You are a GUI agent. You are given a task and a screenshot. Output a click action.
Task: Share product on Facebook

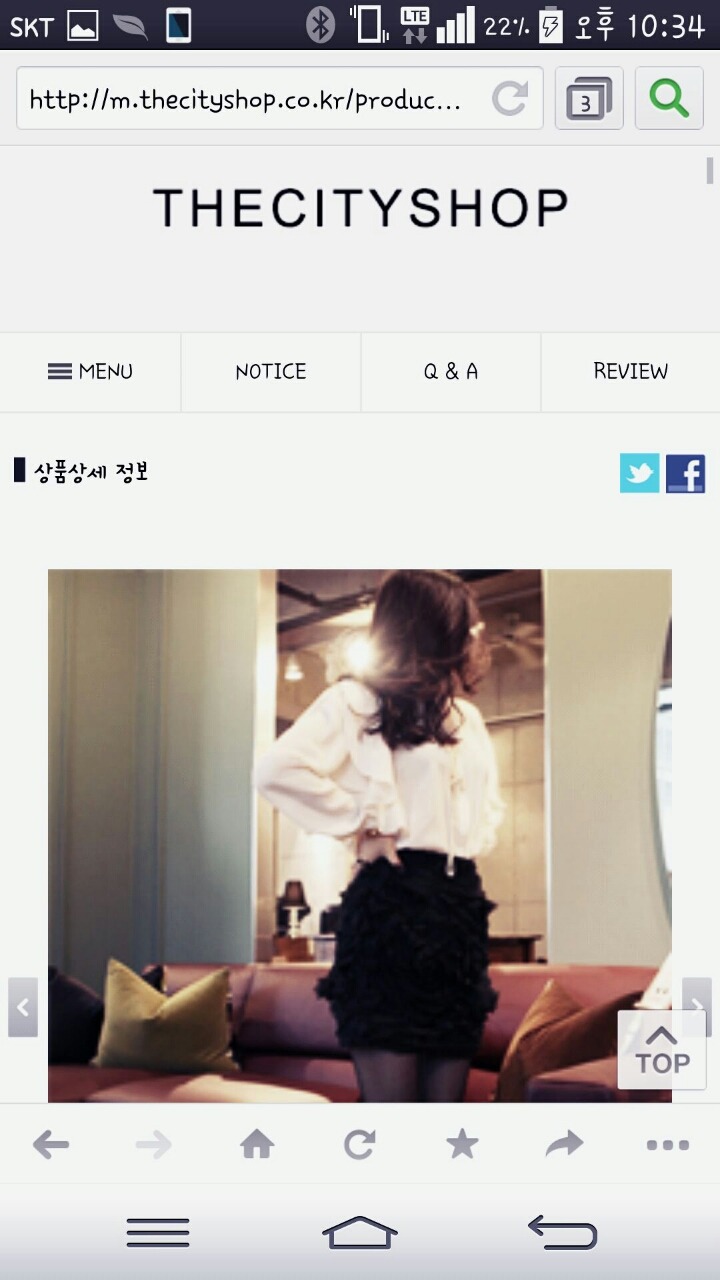pyautogui.click(x=685, y=473)
